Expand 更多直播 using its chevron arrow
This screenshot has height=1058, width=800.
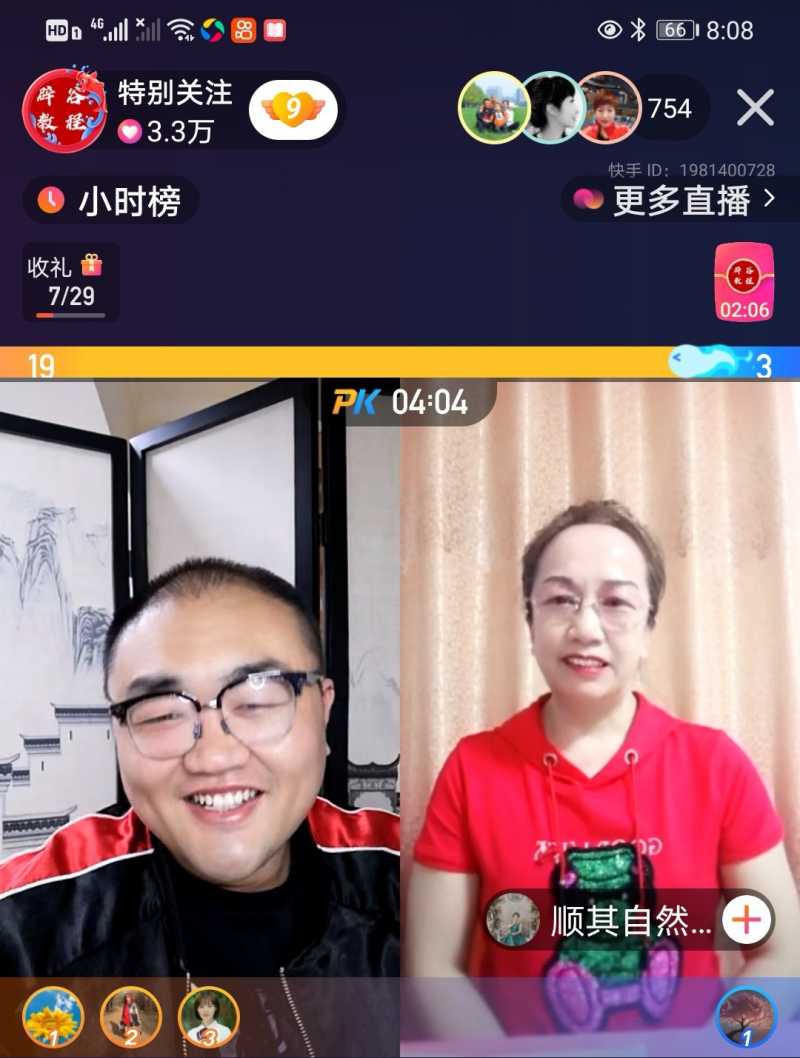[x=769, y=200]
